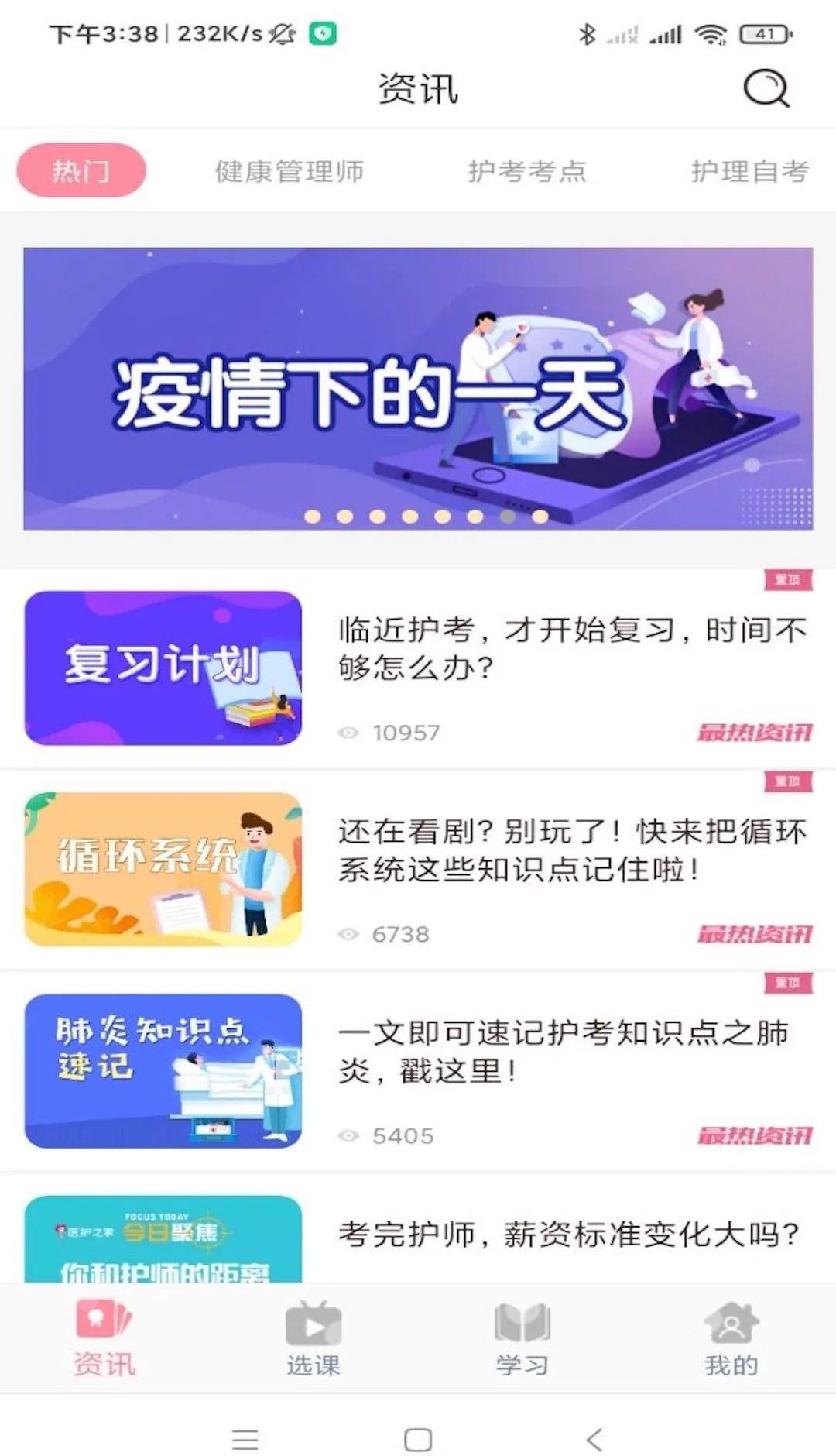Open the search icon at top right
Image resolution: width=836 pixels, height=1456 pixels.
(x=765, y=88)
